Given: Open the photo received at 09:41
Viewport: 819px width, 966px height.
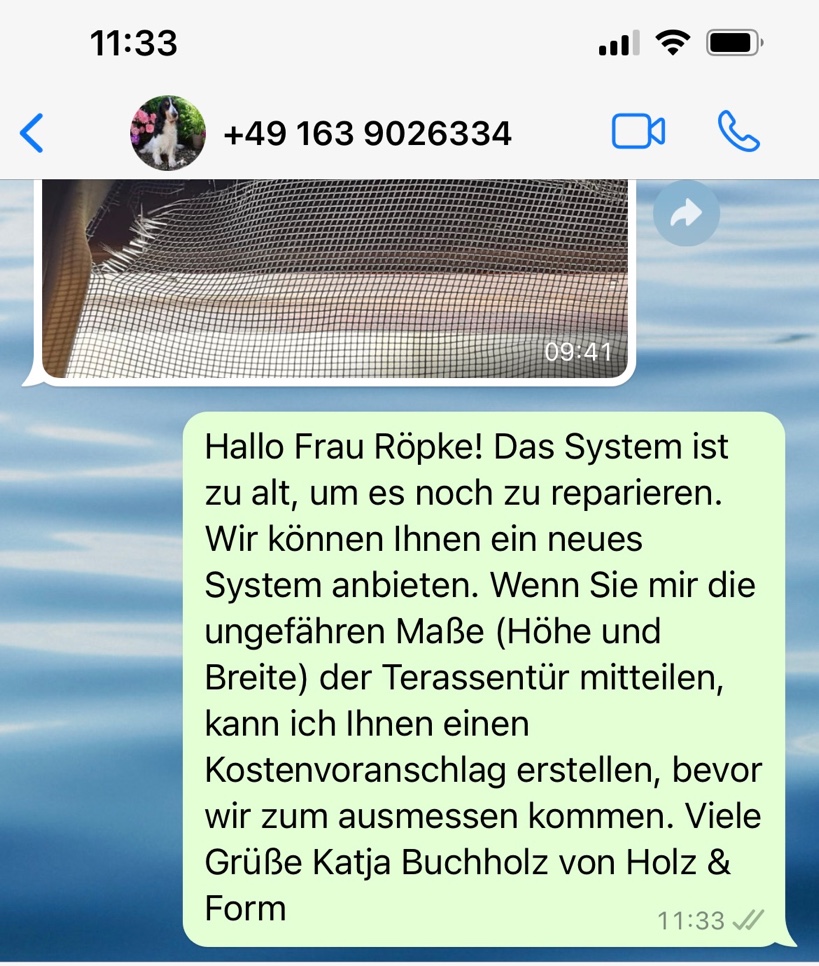Looking at the screenshot, I should (x=335, y=278).
